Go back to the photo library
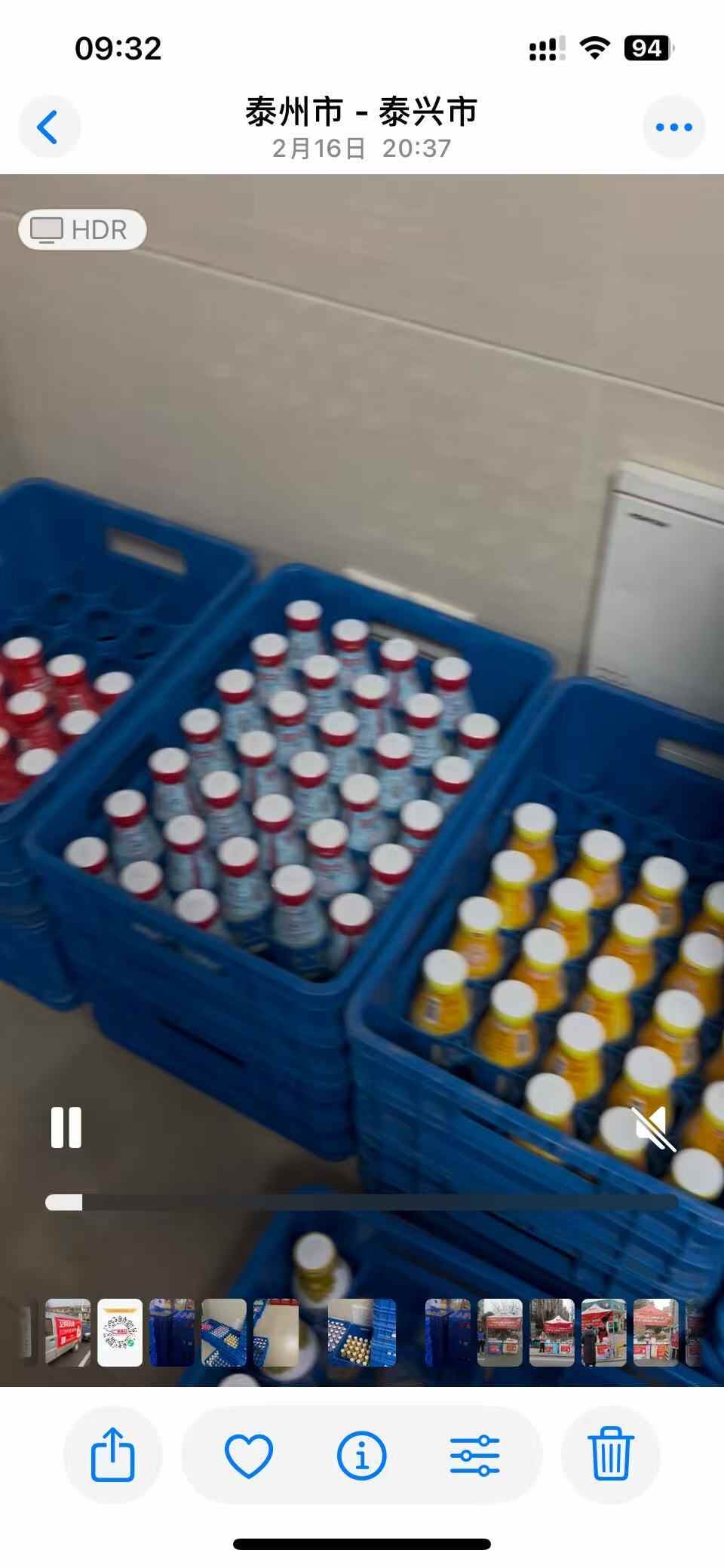The width and height of the screenshot is (724, 1568). 48,127
